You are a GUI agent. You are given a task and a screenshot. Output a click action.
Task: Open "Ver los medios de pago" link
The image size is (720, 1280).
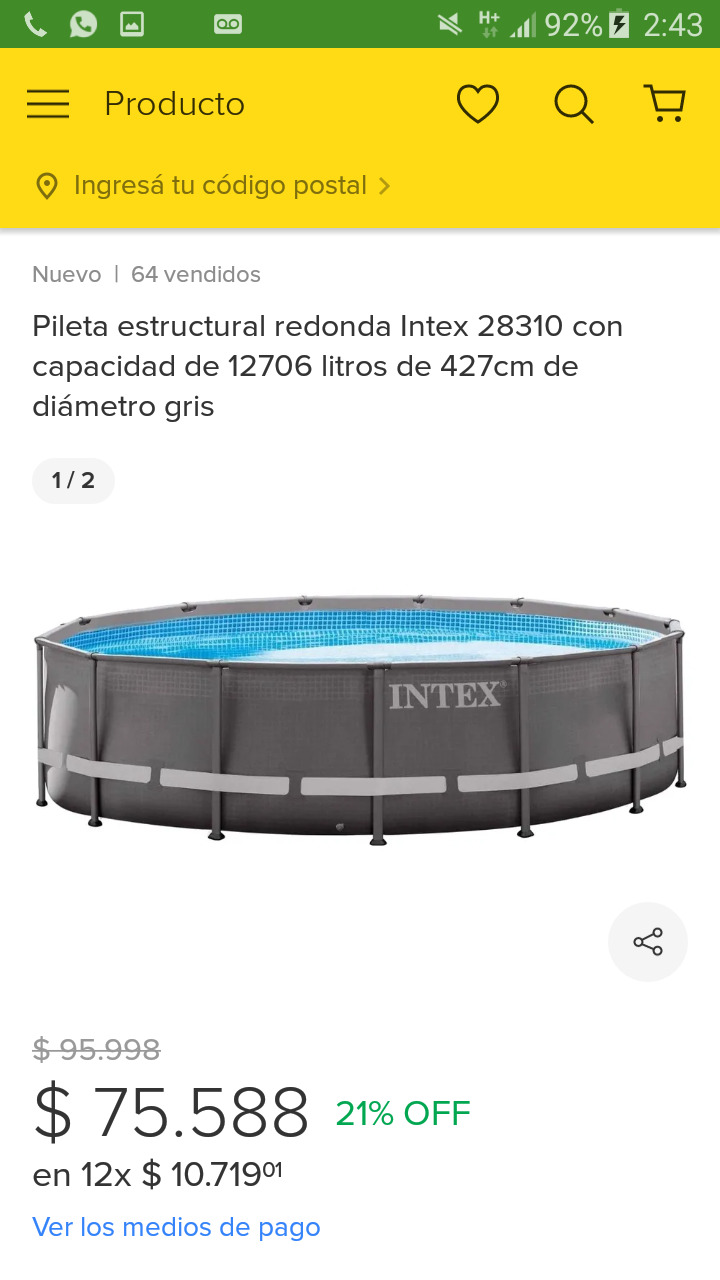(x=176, y=1227)
